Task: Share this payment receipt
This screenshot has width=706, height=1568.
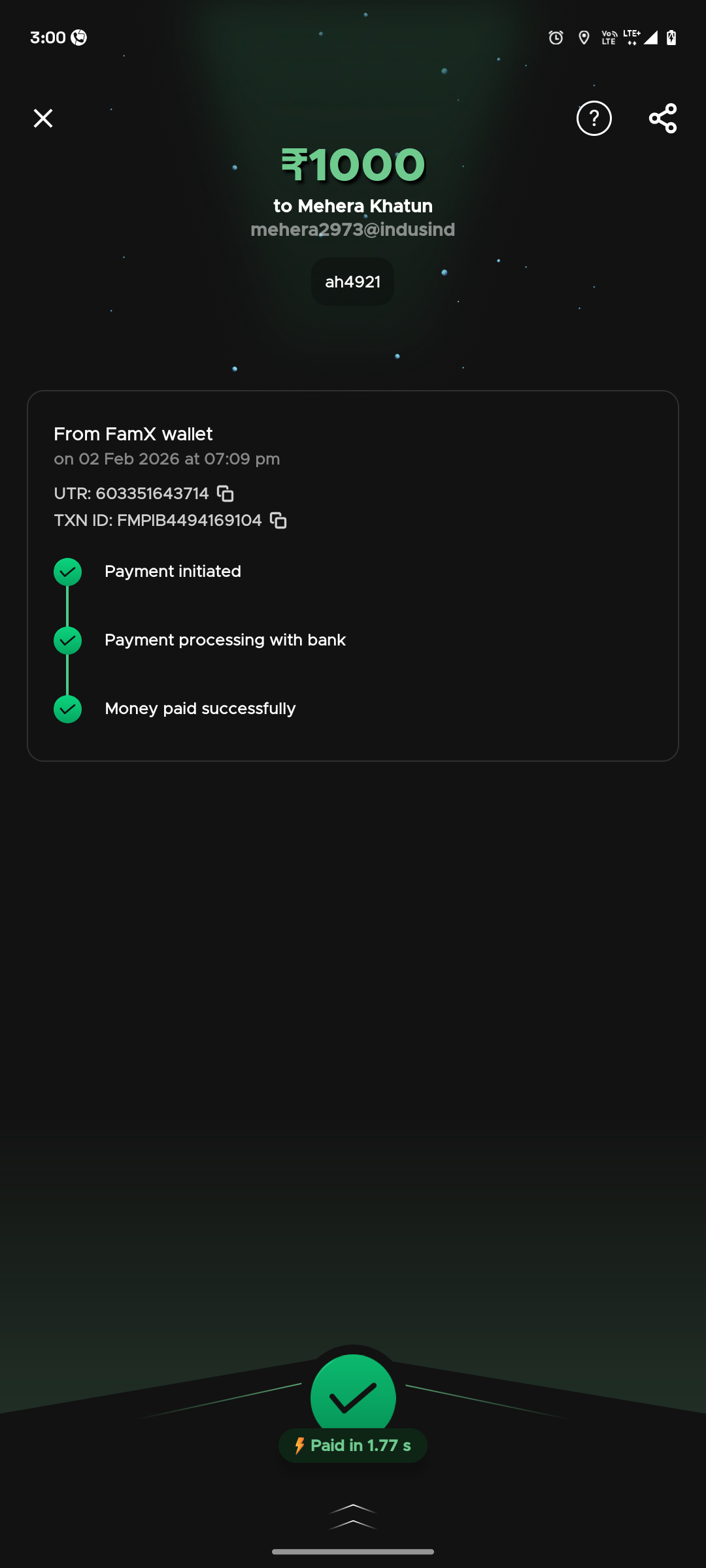Action: coord(663,118)
